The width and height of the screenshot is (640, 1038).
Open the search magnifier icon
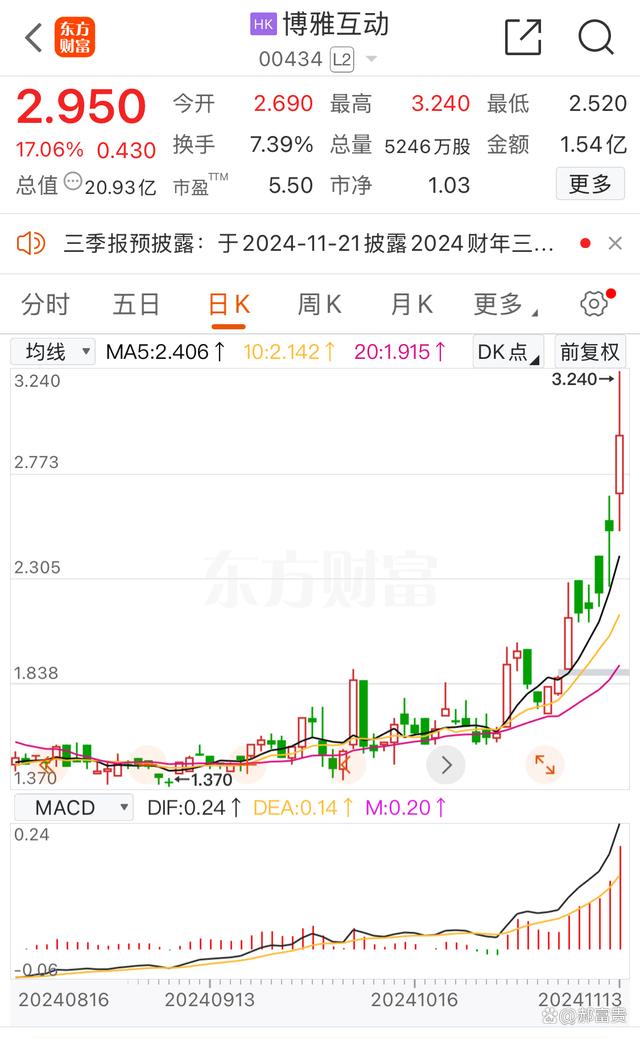596,36
